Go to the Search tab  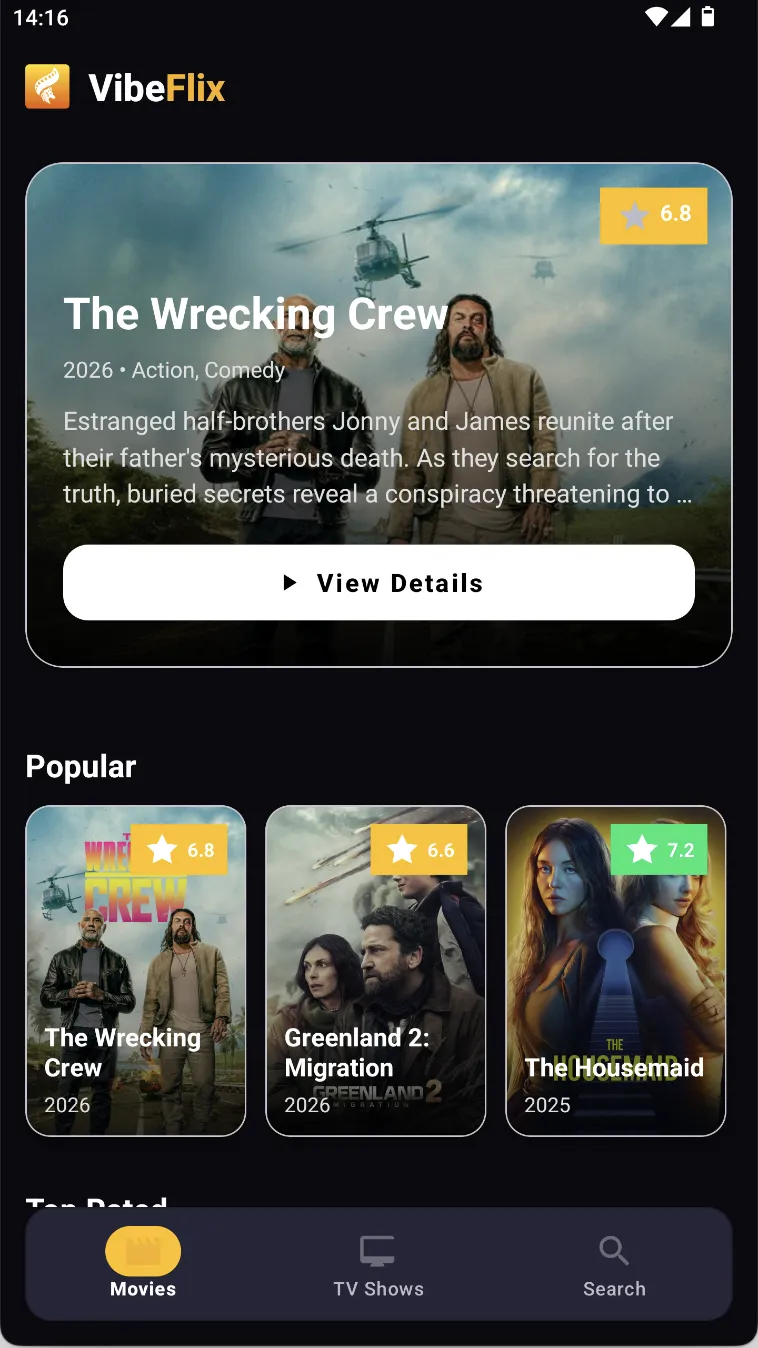pos(614,1265)
